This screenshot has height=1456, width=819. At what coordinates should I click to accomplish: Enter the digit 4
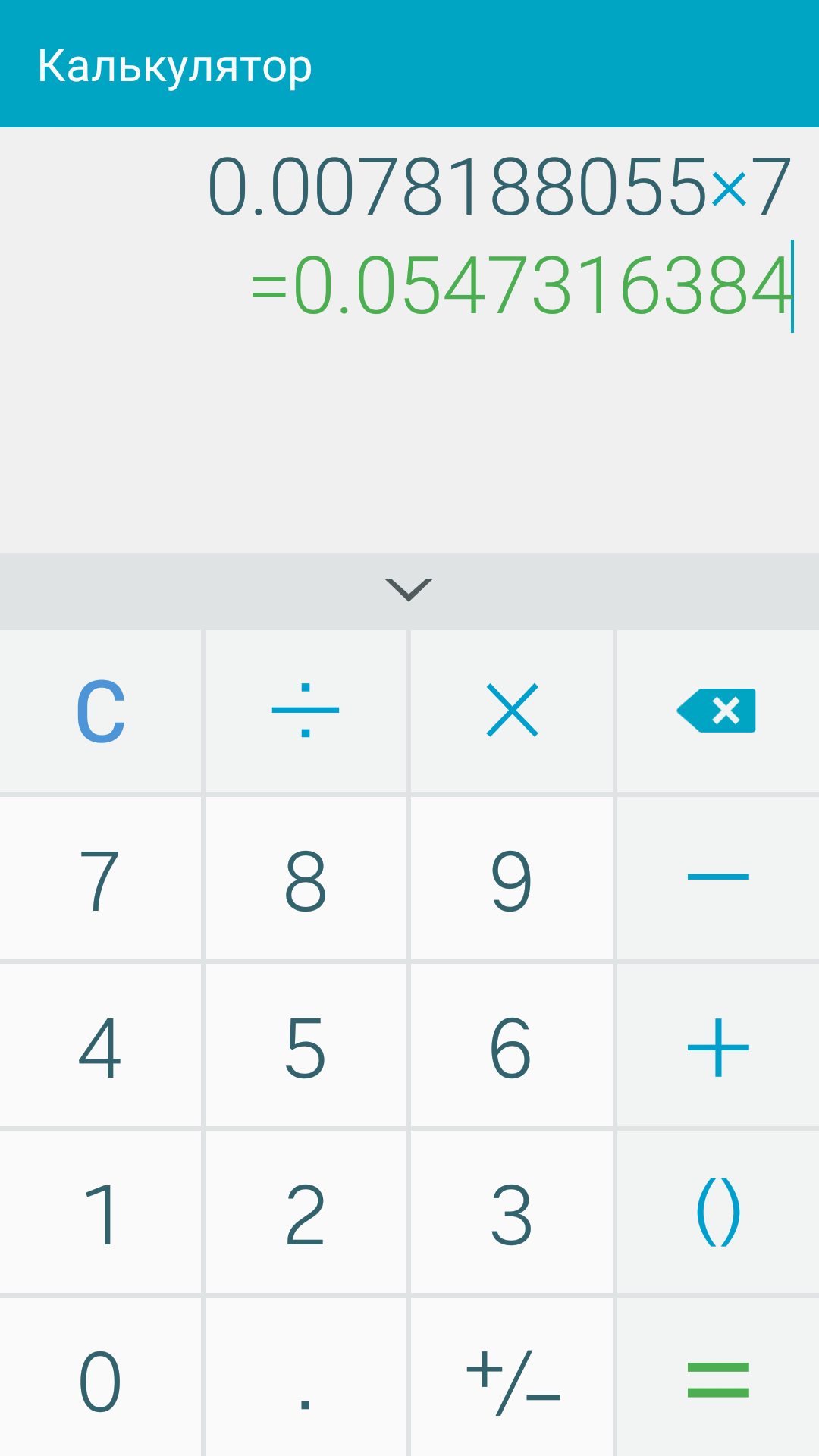click(101, 1045)
